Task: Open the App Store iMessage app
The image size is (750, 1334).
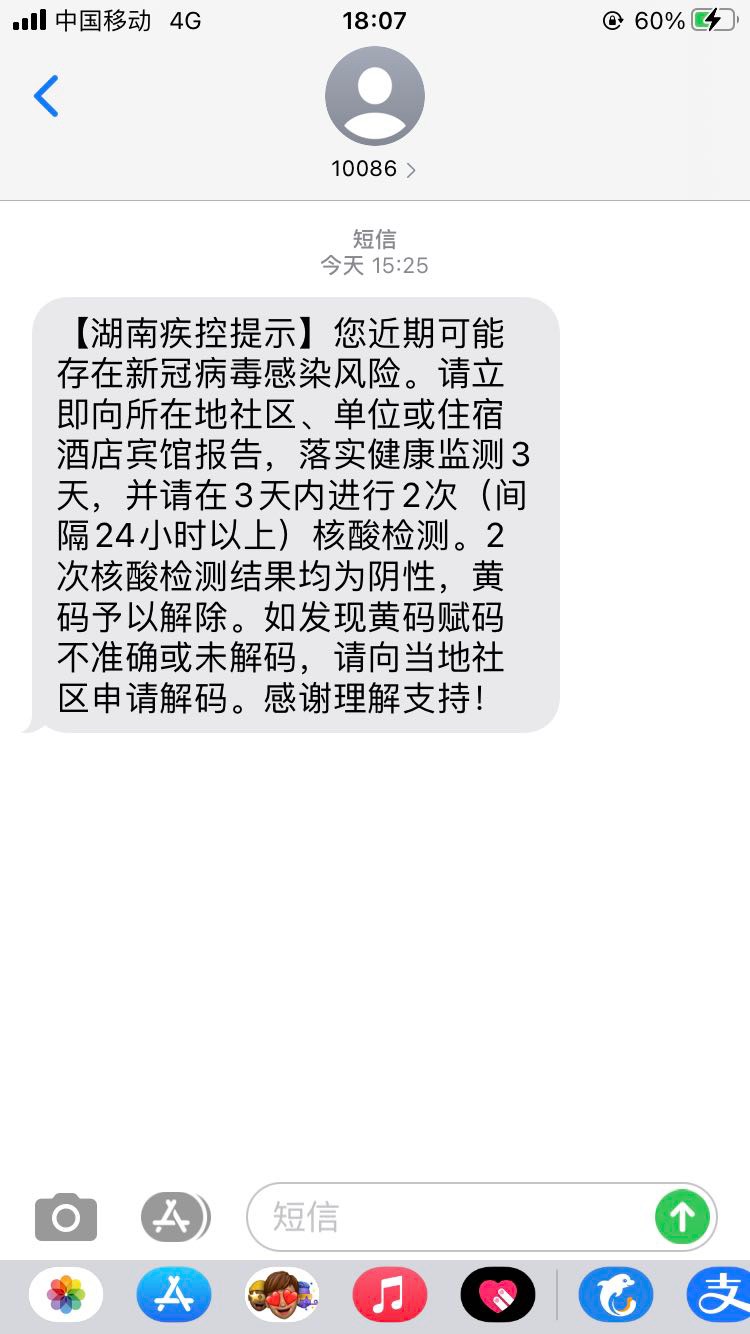Action: 174,1295
